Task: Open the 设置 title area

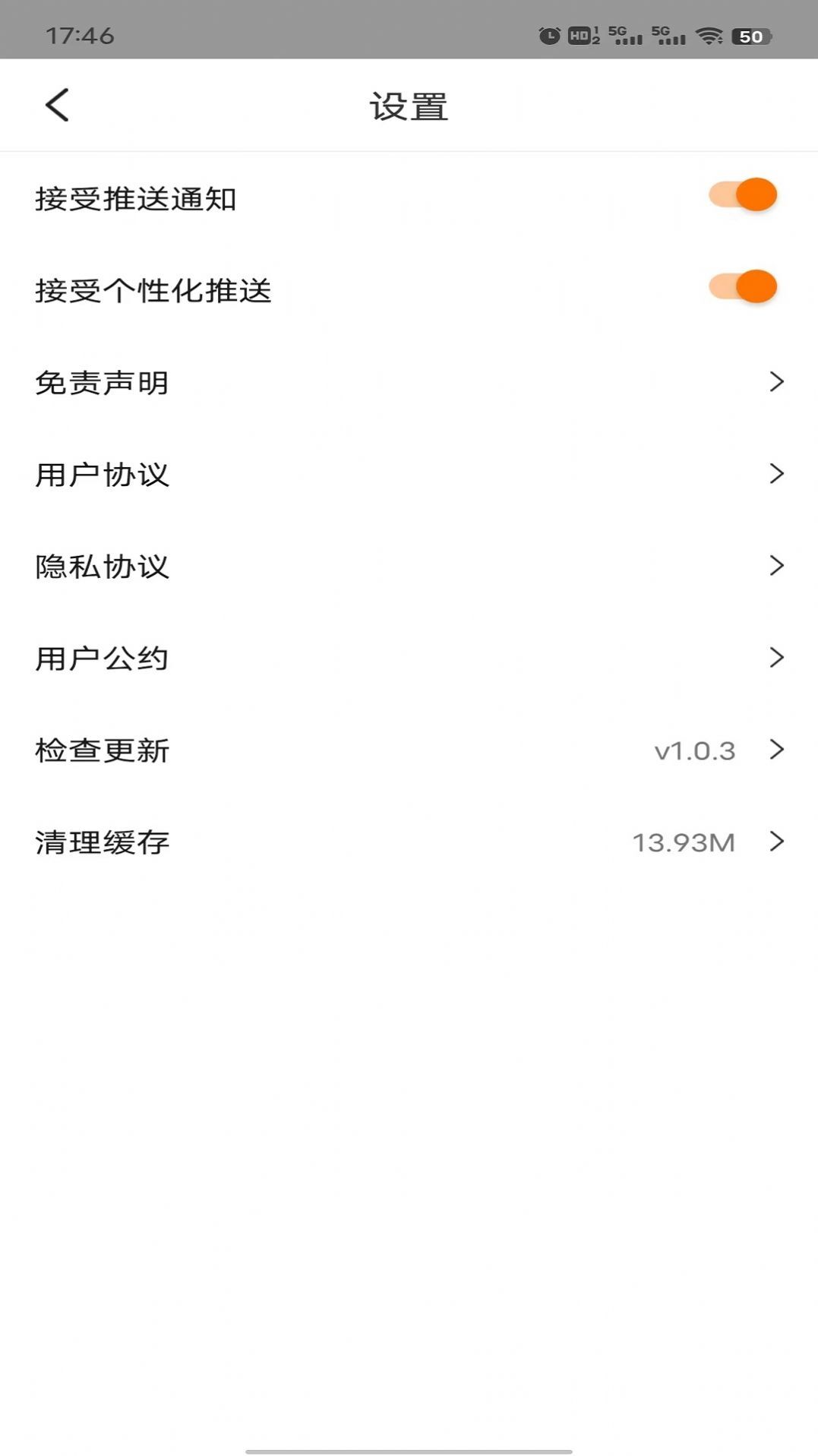Action: tap(409, 106)
